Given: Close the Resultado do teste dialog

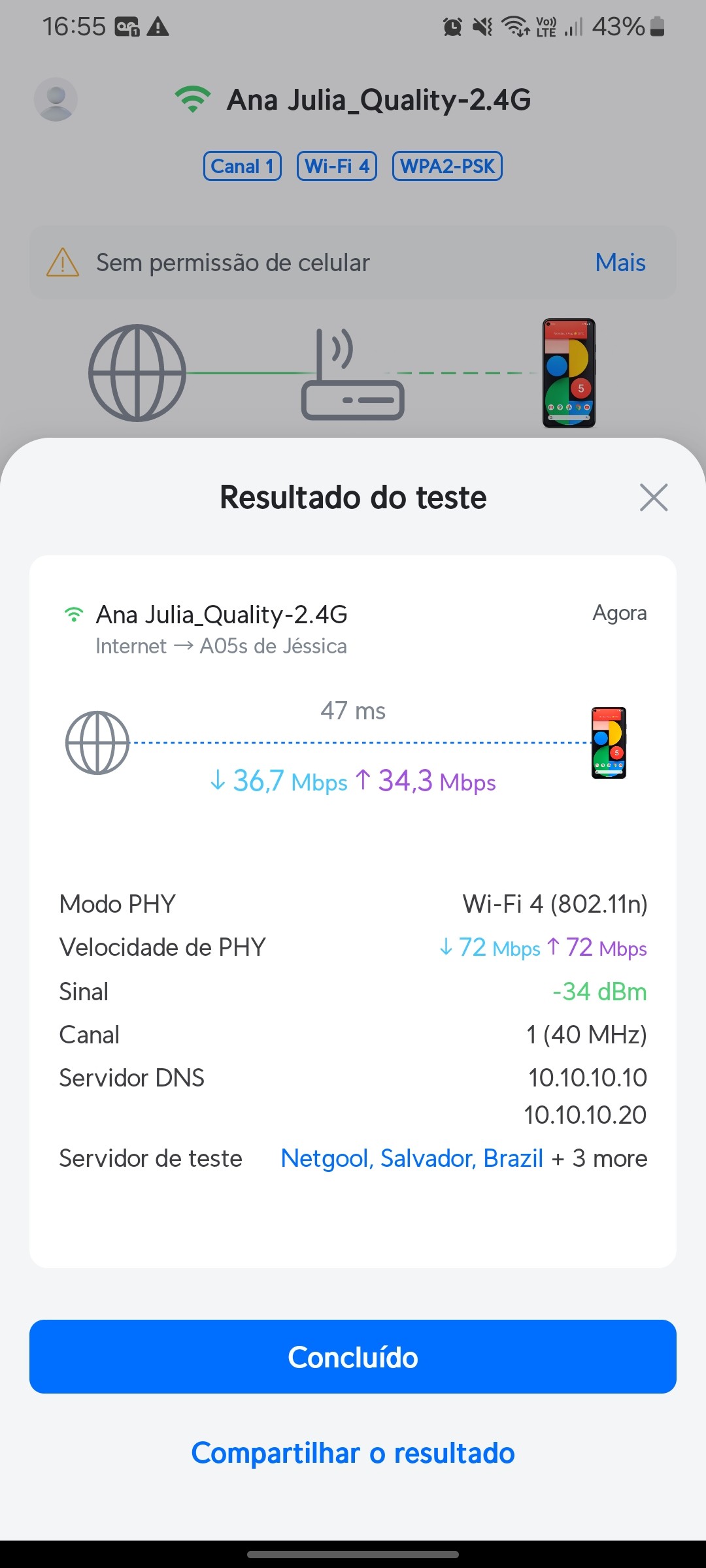Looking at the screenshot, I should click(654, 498).
